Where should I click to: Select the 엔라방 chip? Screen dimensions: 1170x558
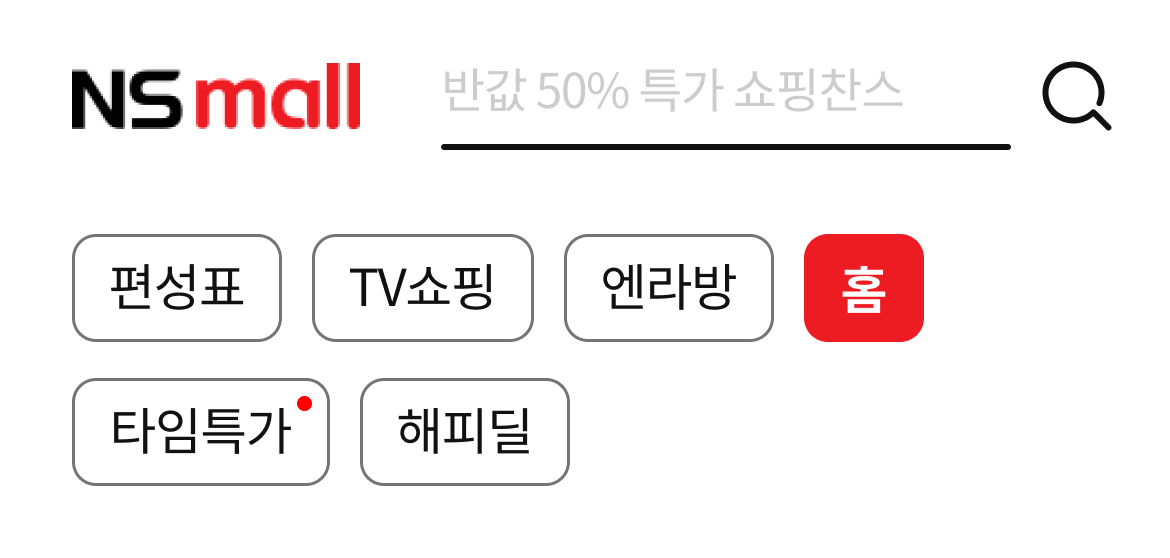click(x=669, y=288)
